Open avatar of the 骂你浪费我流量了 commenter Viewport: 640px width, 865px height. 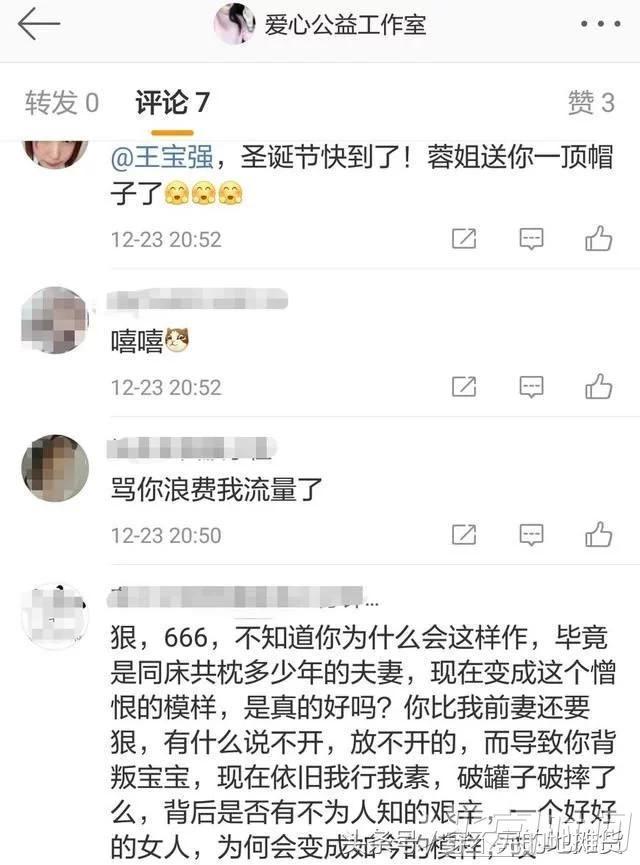point(55,468)
